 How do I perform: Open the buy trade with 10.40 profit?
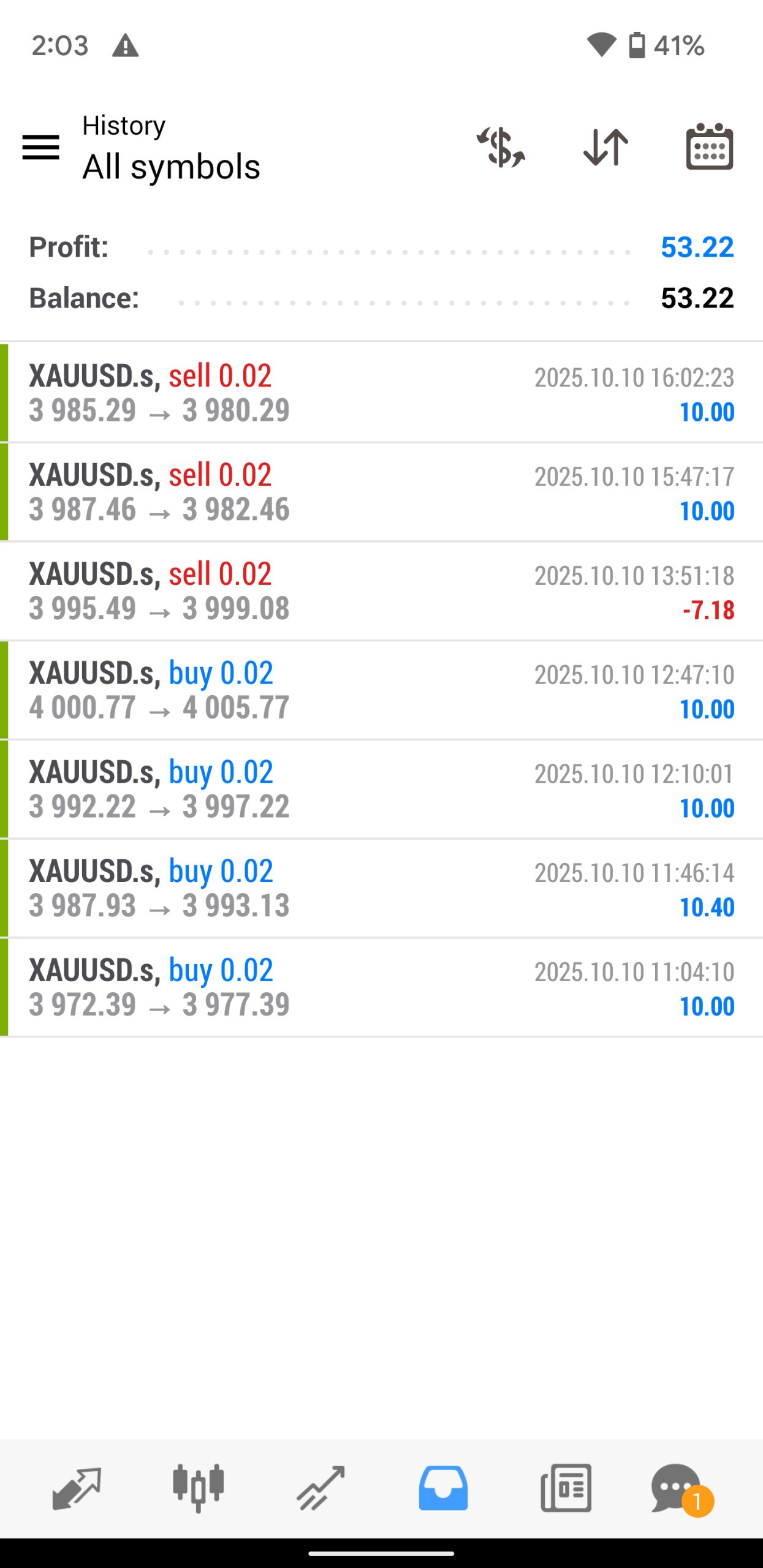381,889
